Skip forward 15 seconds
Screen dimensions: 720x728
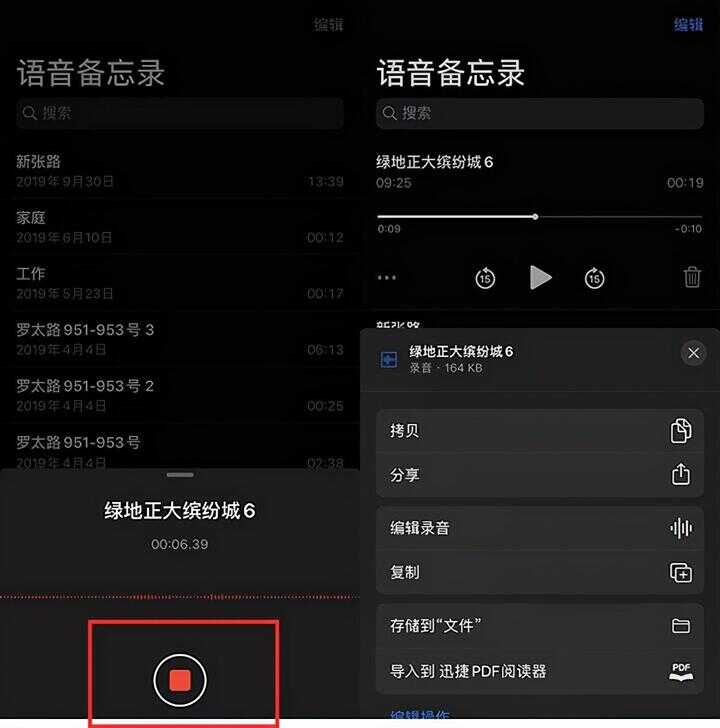click(x=594, y=278)
